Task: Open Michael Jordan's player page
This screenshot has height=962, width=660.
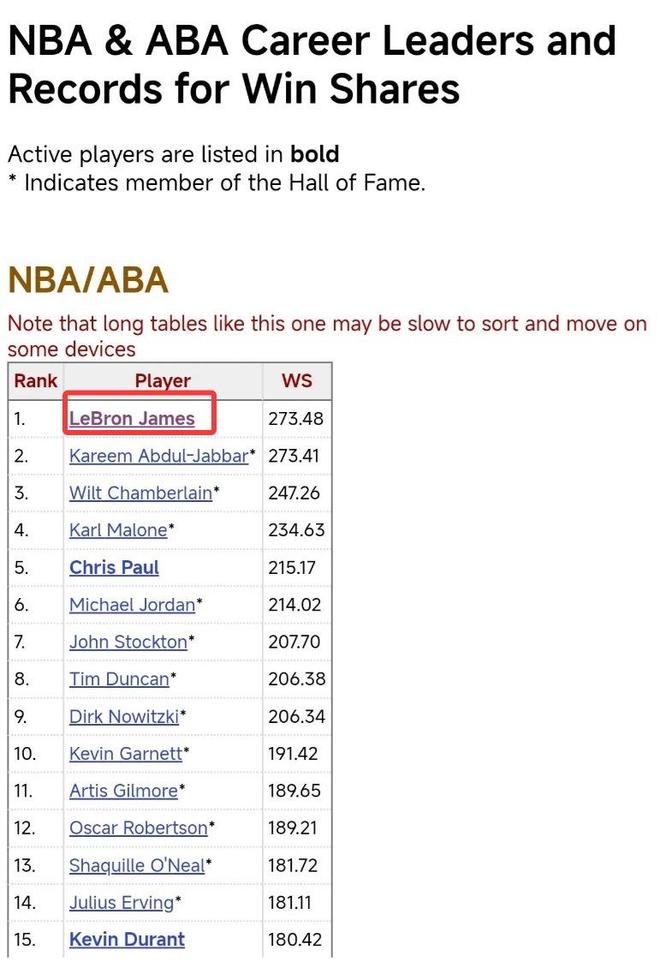Action: point(132,604)
